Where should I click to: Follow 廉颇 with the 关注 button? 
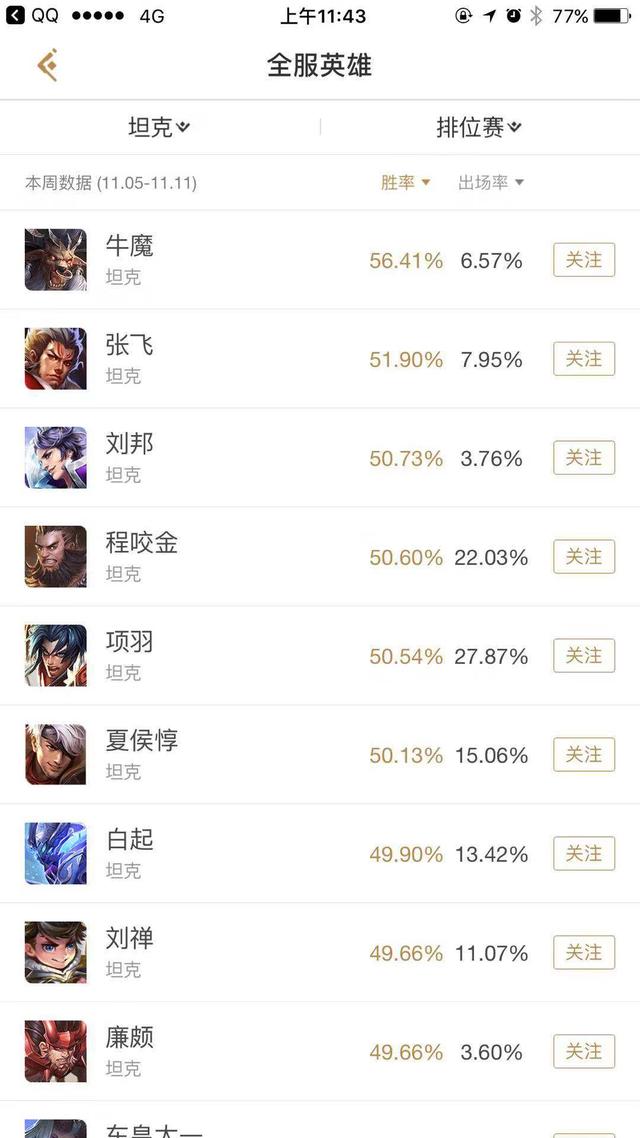584,1052
